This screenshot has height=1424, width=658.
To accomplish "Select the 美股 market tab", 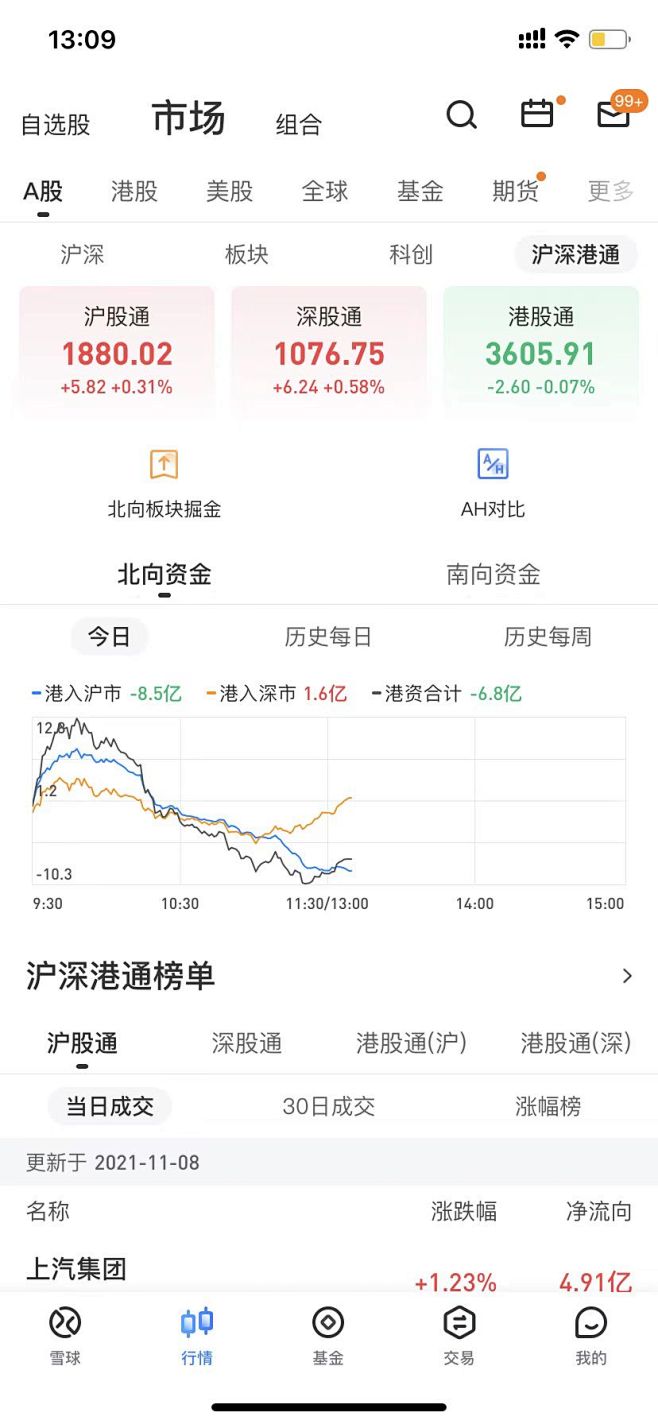I will pos(230,191).
